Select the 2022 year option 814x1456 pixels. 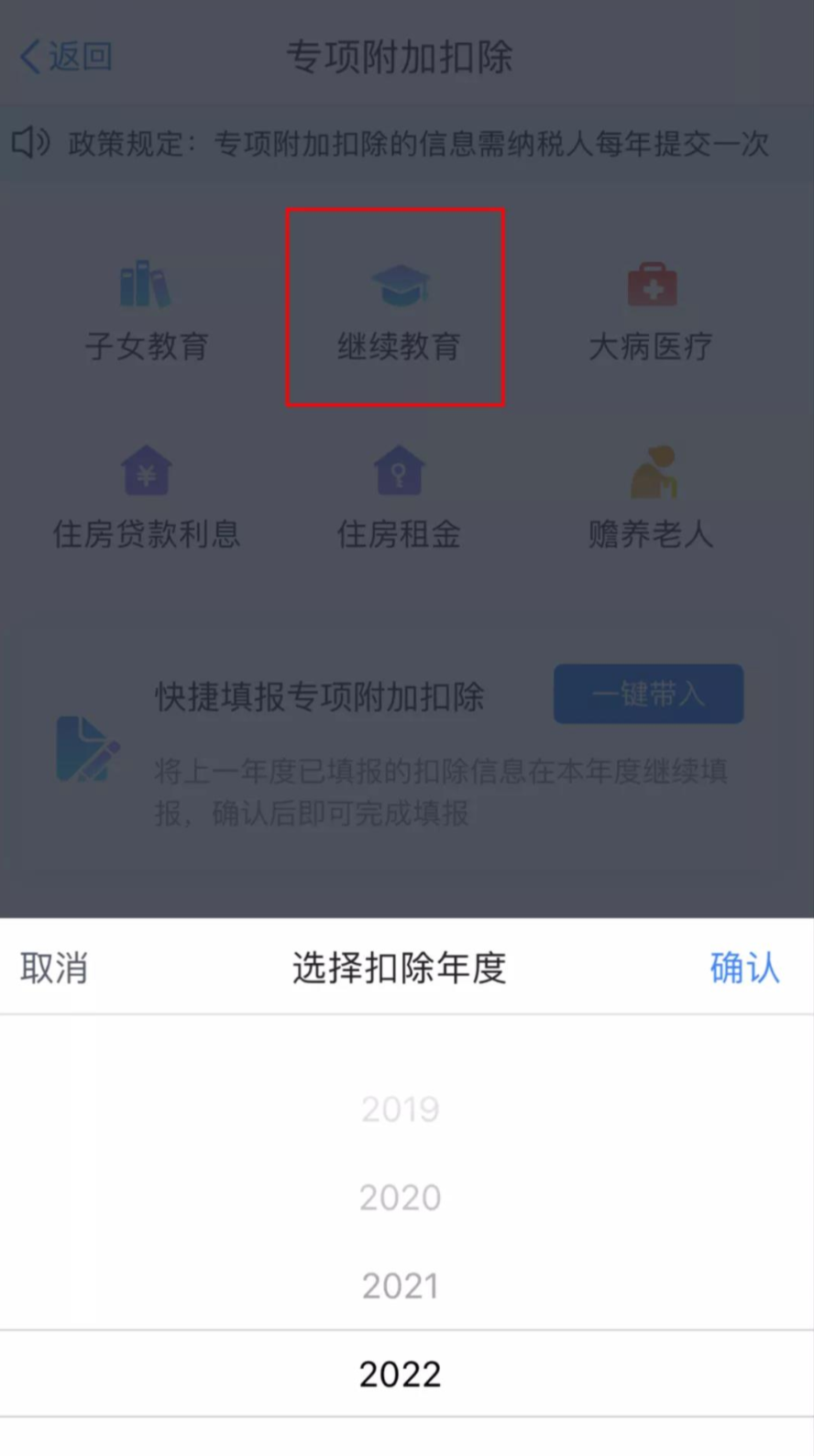401,1374
